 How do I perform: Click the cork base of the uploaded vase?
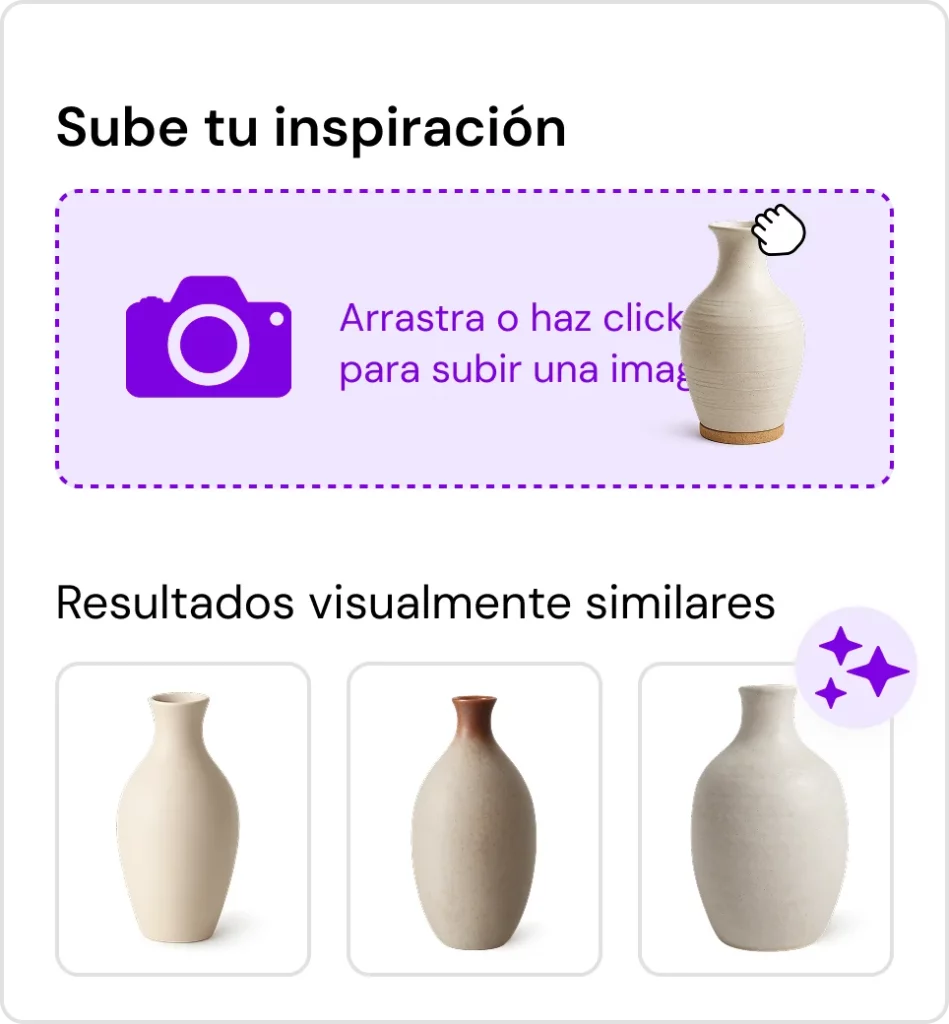739,437
